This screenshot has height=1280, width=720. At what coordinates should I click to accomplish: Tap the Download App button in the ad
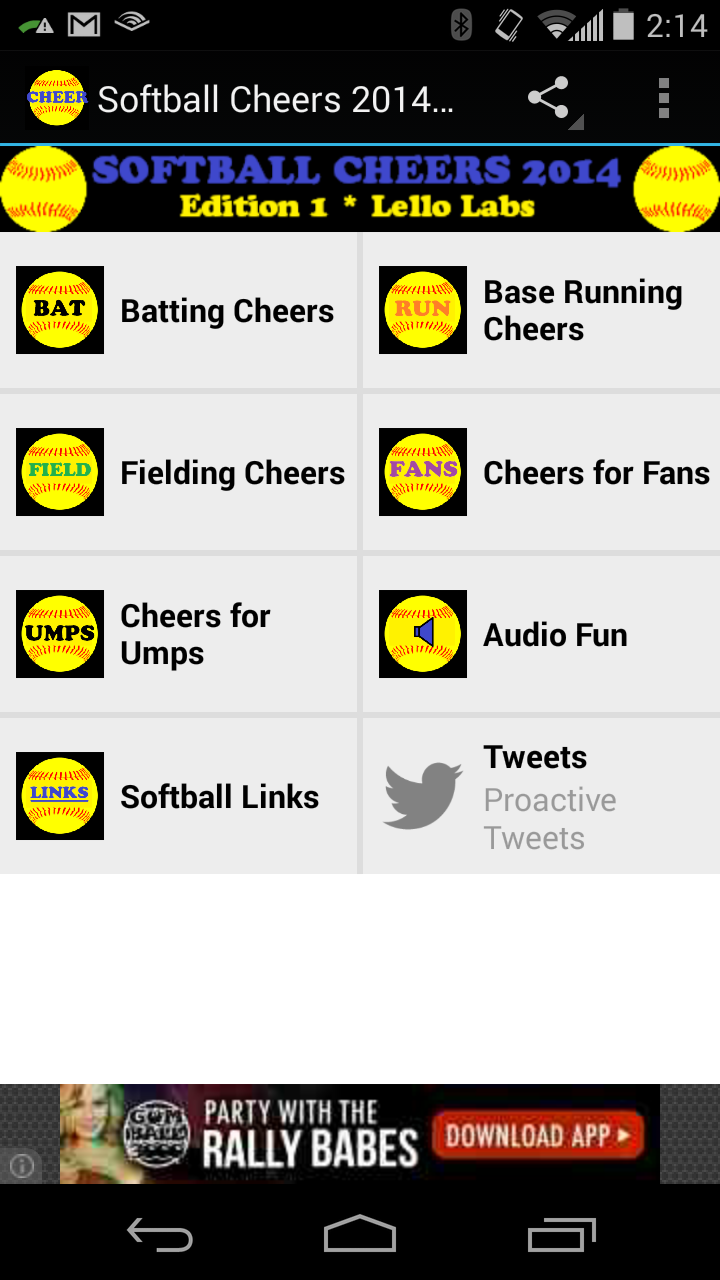tap(538, 1136)
